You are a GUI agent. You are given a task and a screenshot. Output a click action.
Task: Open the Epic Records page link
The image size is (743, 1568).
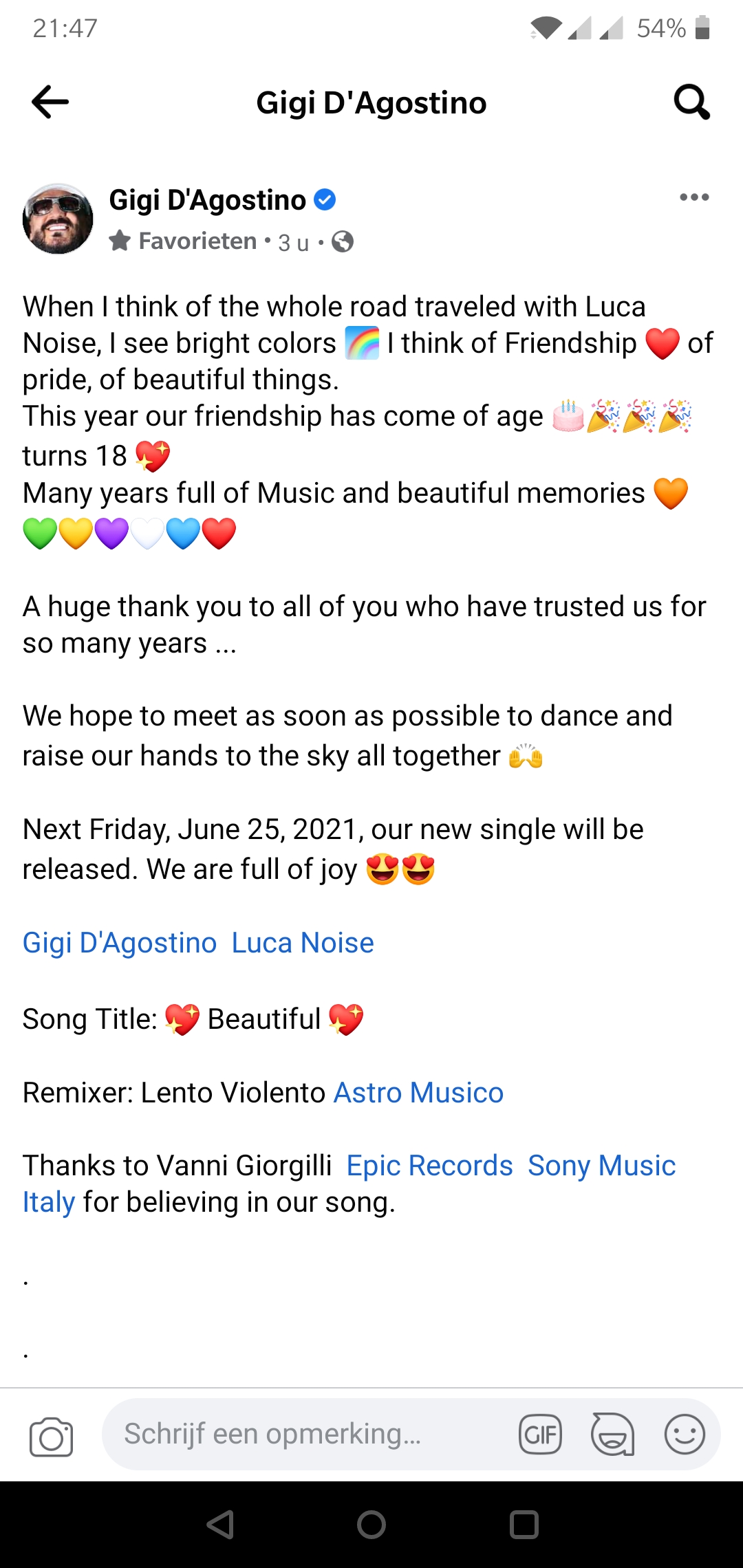coord(429,1166)
